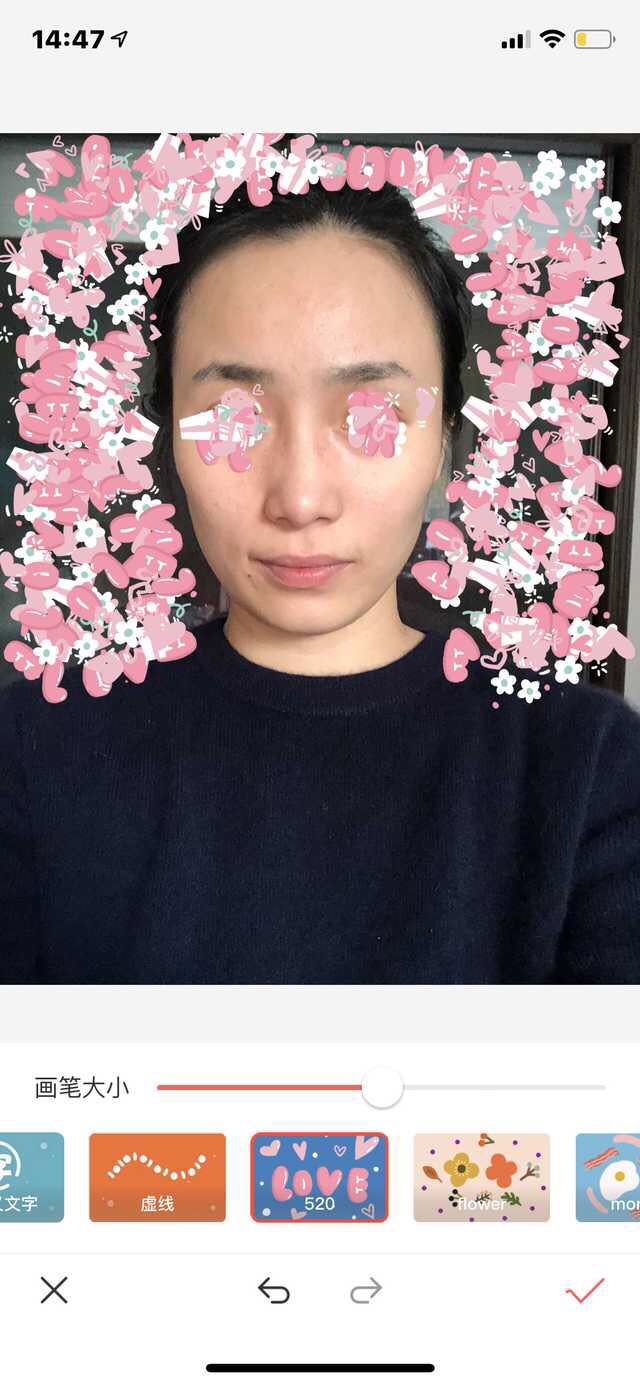Select the 文字 text brush
Screen dimensions: 640x1386
click(30, 1177)
